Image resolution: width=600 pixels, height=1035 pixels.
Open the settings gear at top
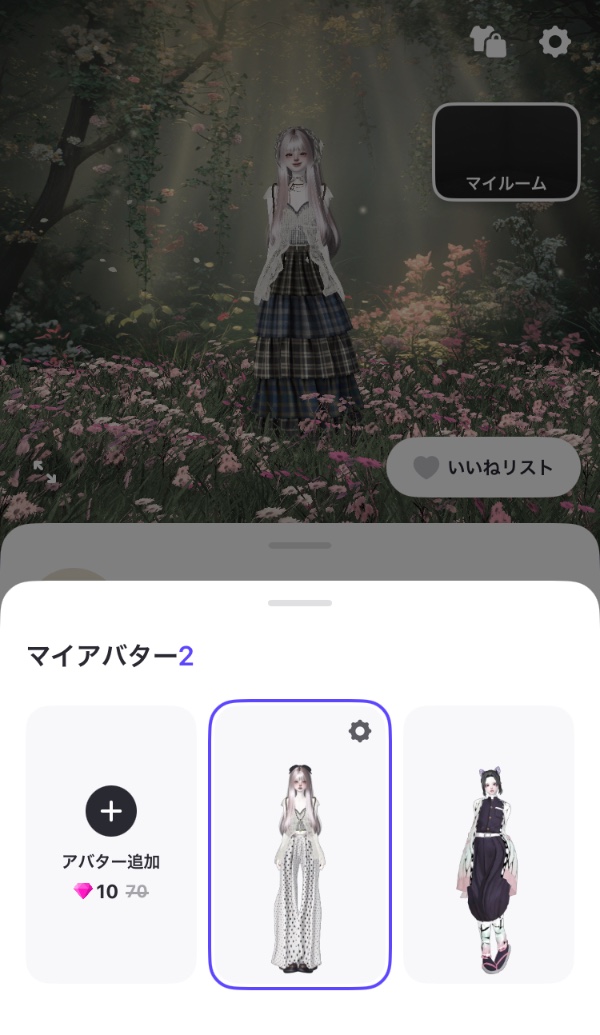coord(554,42)
